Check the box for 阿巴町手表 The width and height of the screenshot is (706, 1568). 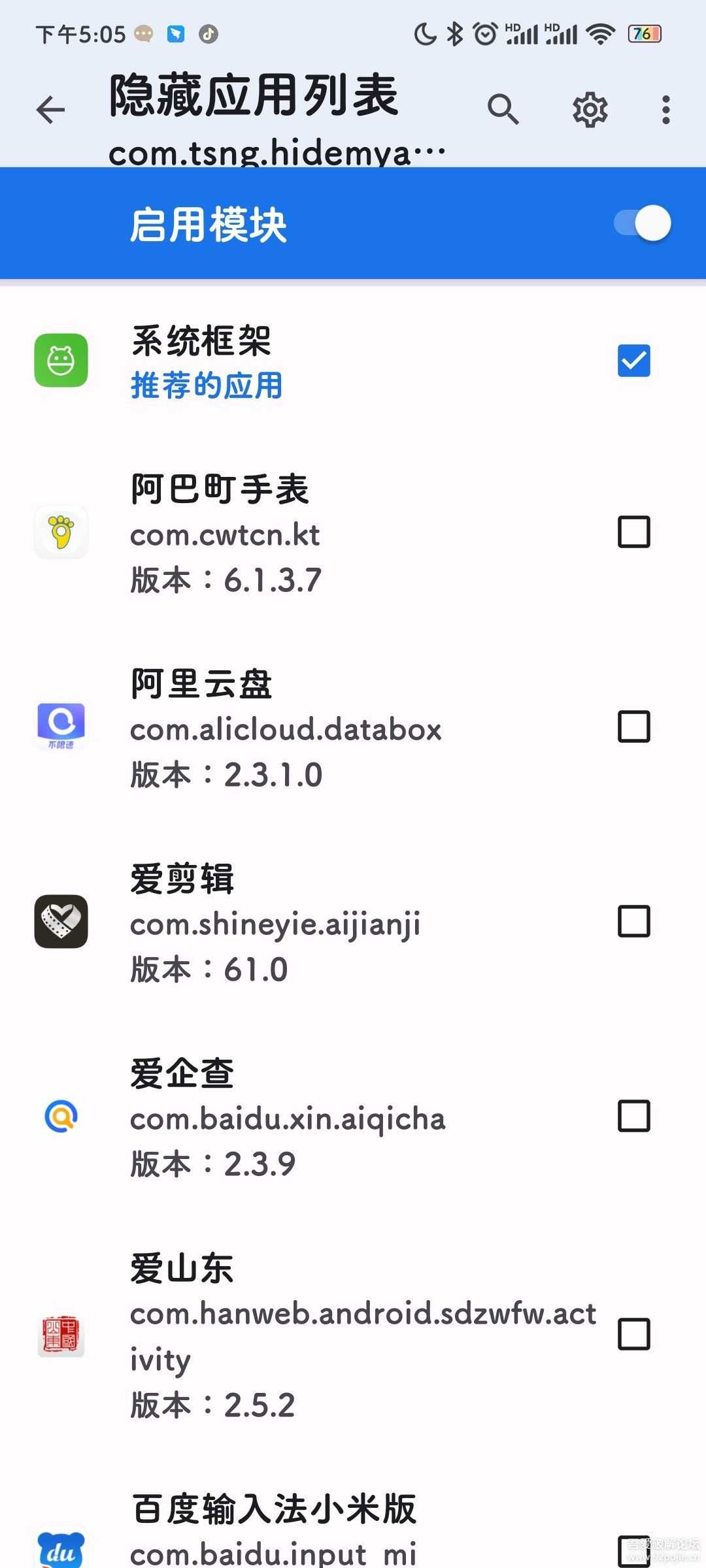(x=633, y=532)
